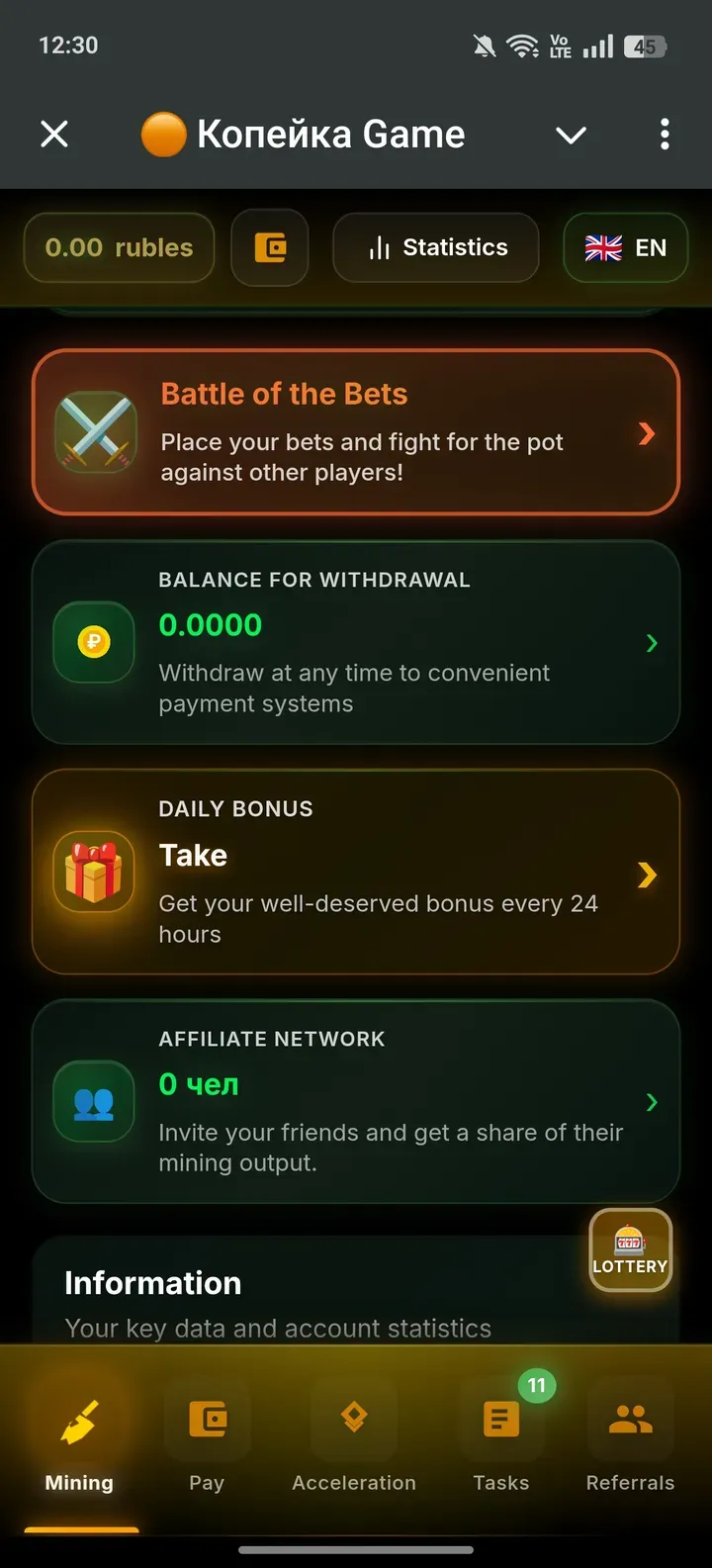Image resolution: width=712 pixels, height=1568 pixels.
Task: Close the Копейка Game mini app
Action: click(x=54, y=134)
